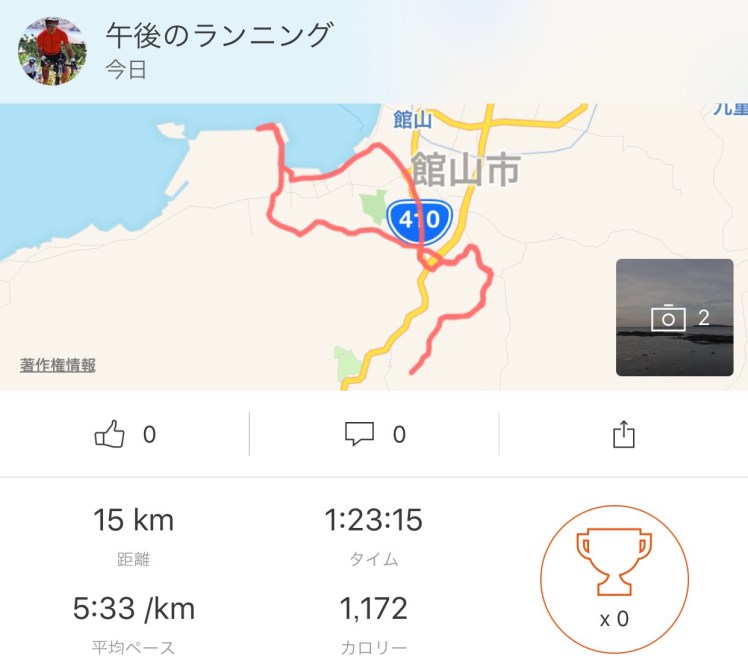Open the 午後のランニング activity title
The width and height of the screenshot is (748, 661).
(218, 36)
